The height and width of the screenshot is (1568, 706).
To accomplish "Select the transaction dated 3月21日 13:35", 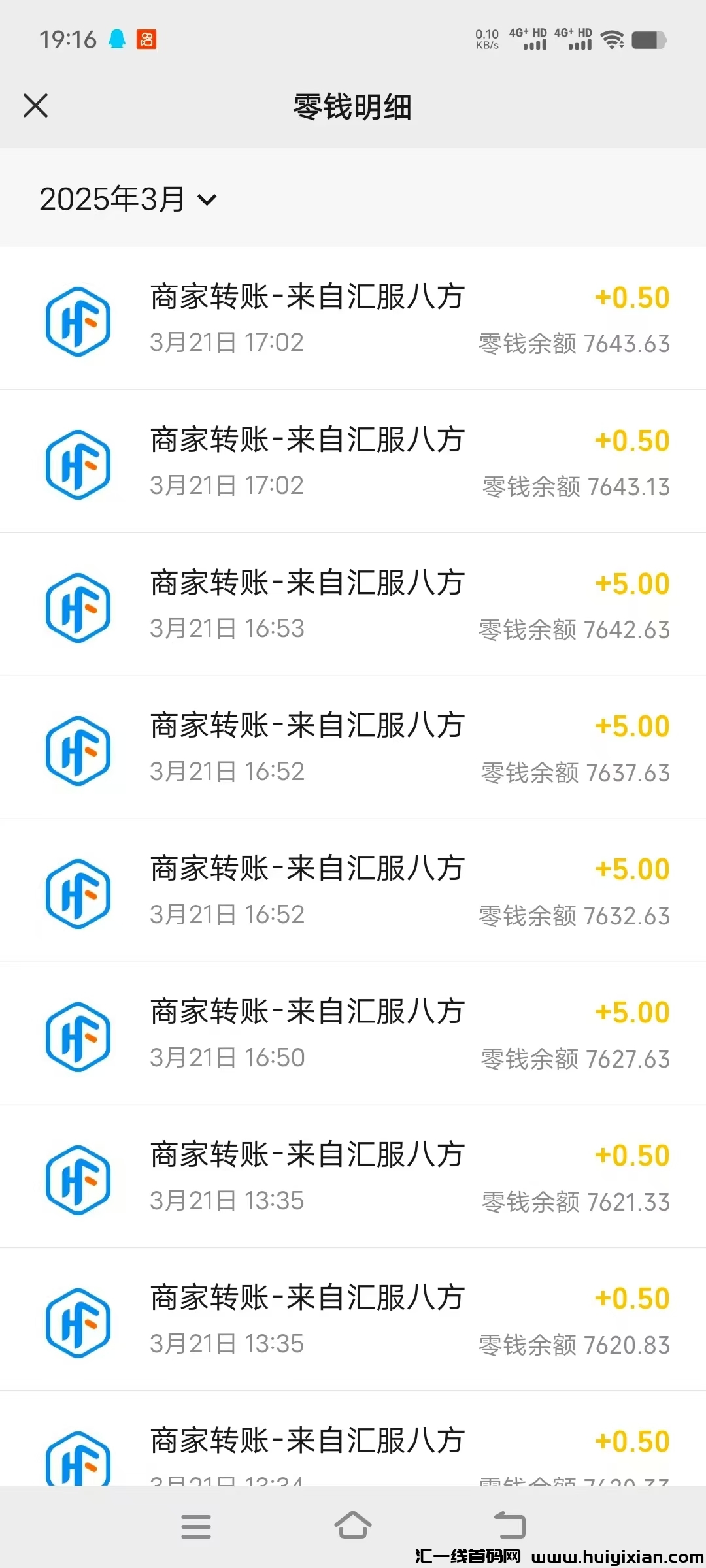I will (x=353, y=1177).
